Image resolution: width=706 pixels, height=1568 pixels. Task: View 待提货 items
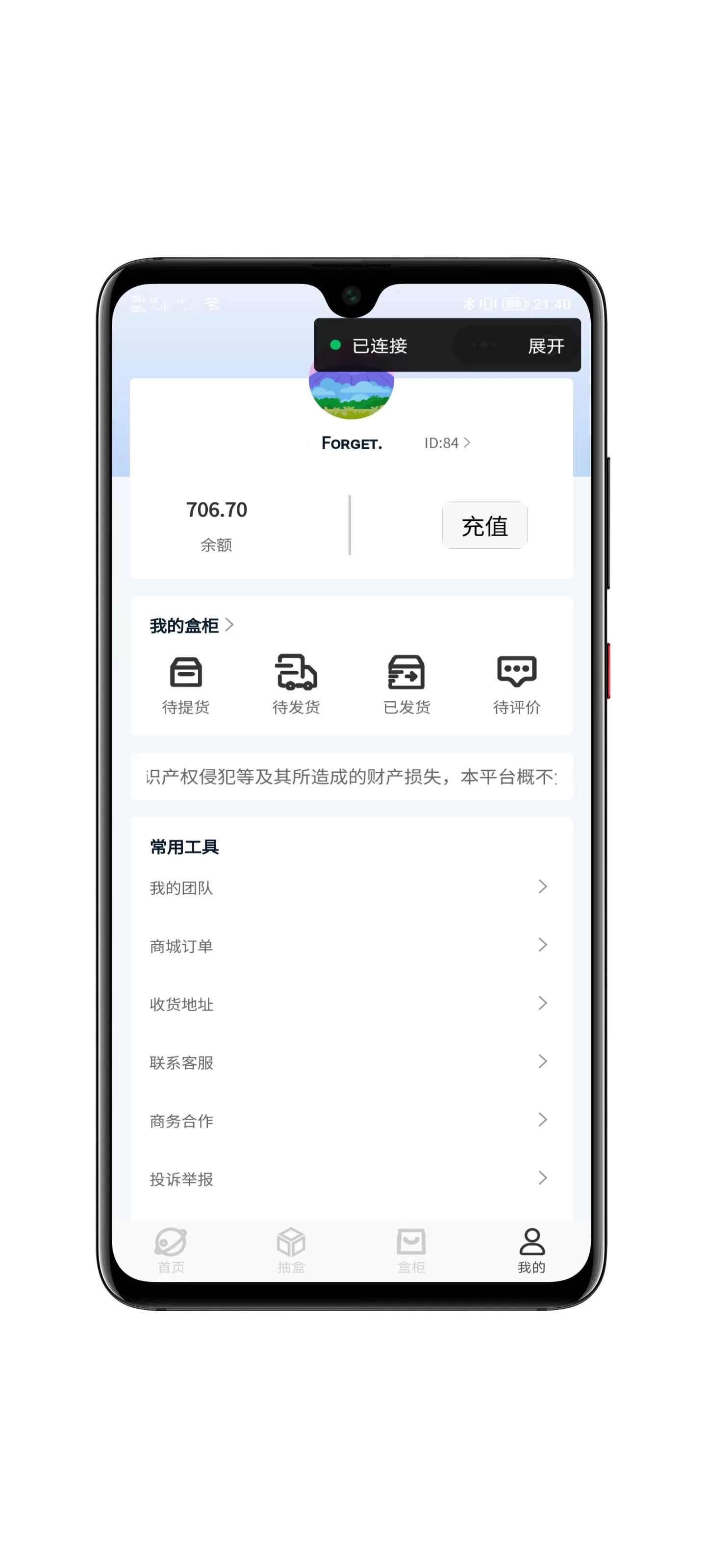tap(185, 684)
